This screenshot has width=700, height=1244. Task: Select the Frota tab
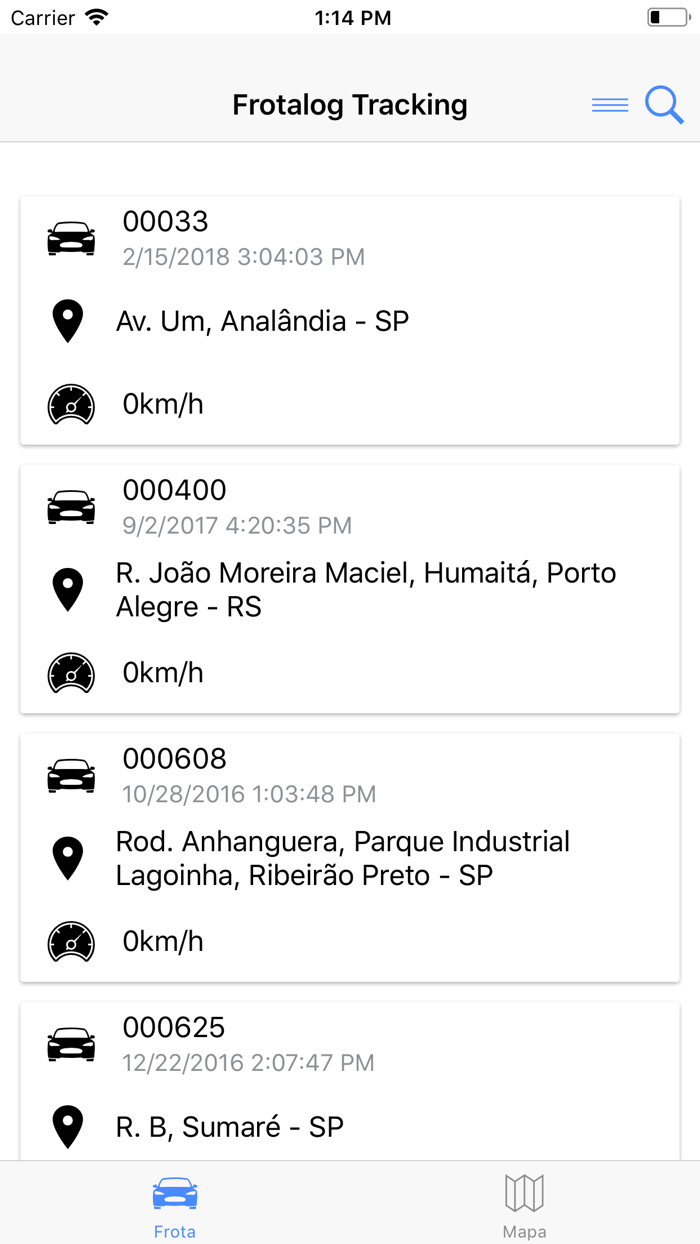coord(175,1204)
